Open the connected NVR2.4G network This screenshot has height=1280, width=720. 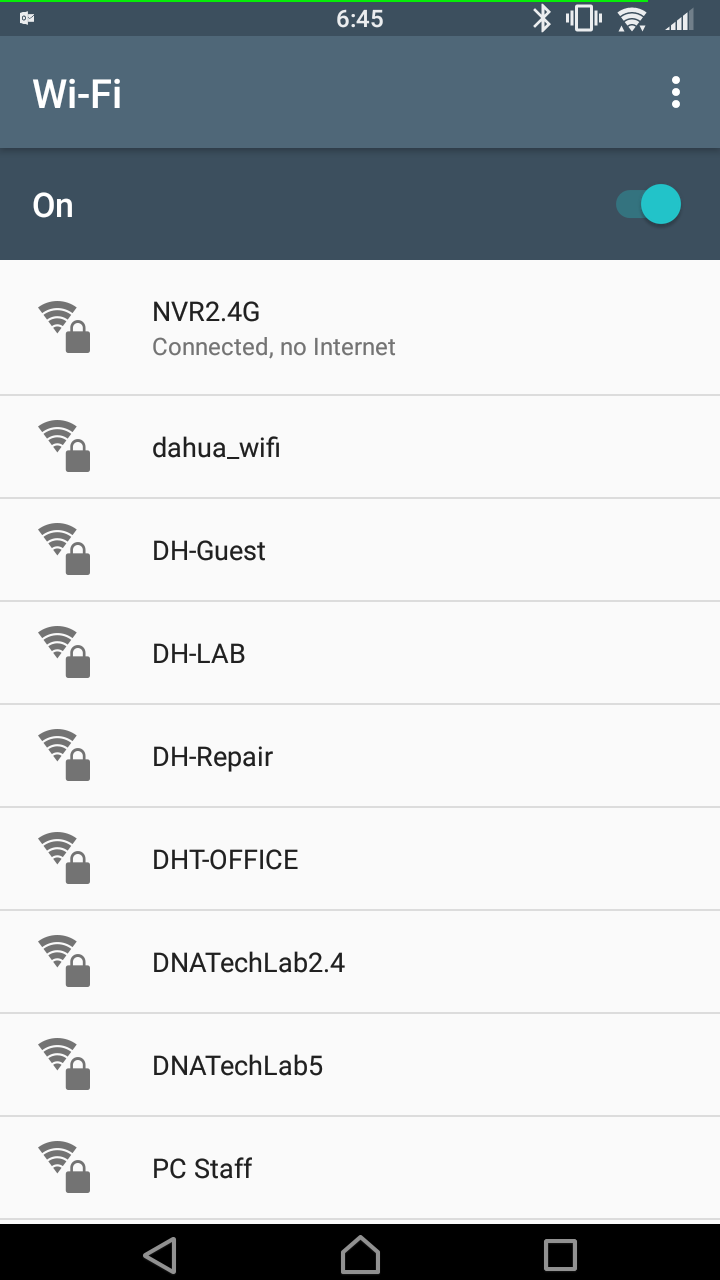360,328
